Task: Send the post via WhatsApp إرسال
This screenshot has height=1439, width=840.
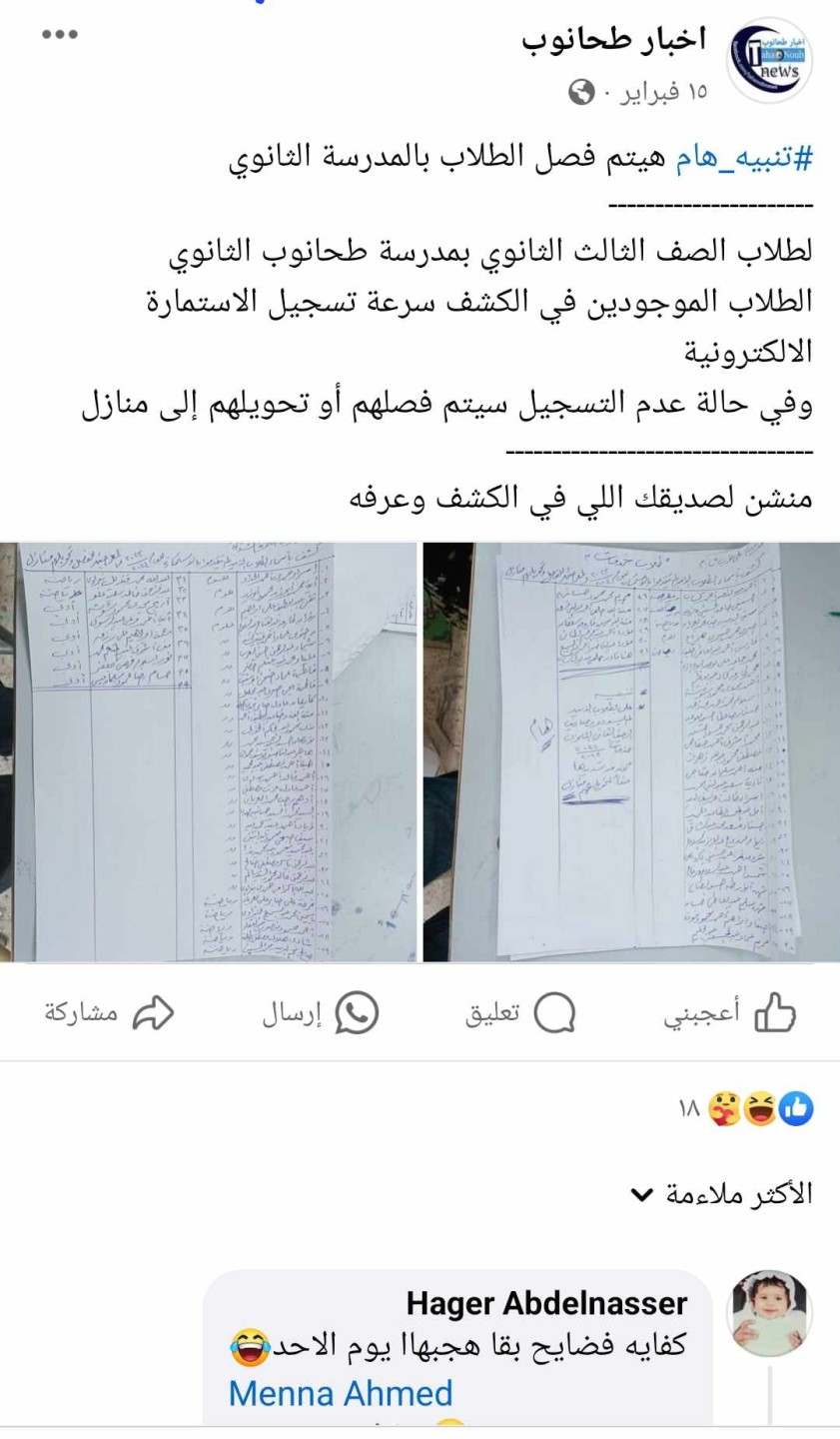Action: click(x=320, y=1013)
